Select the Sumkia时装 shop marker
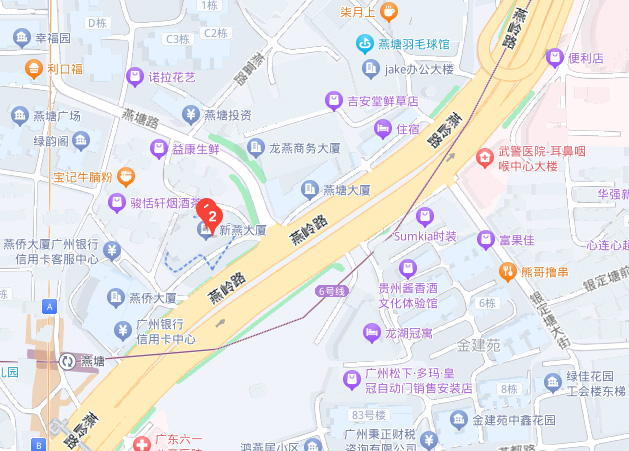The width and height of the screenshot is (629, 451). tap(424, 216)
